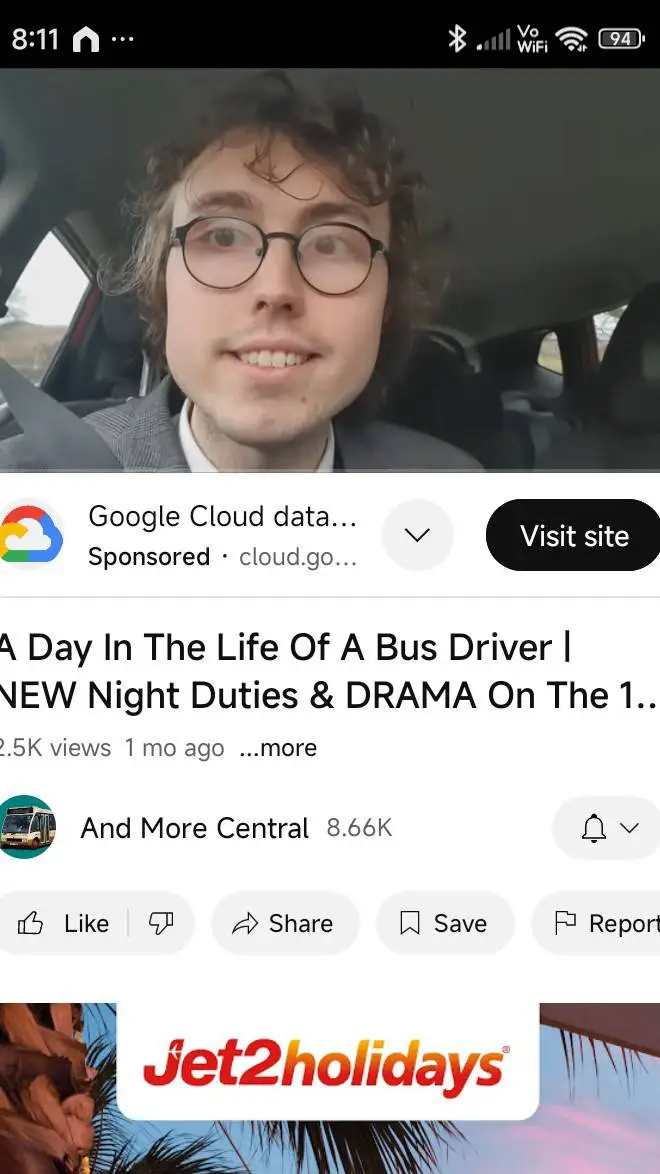Open notification bell options for channel
Viewport: 660px width, 1174px height.
(609, 828)
